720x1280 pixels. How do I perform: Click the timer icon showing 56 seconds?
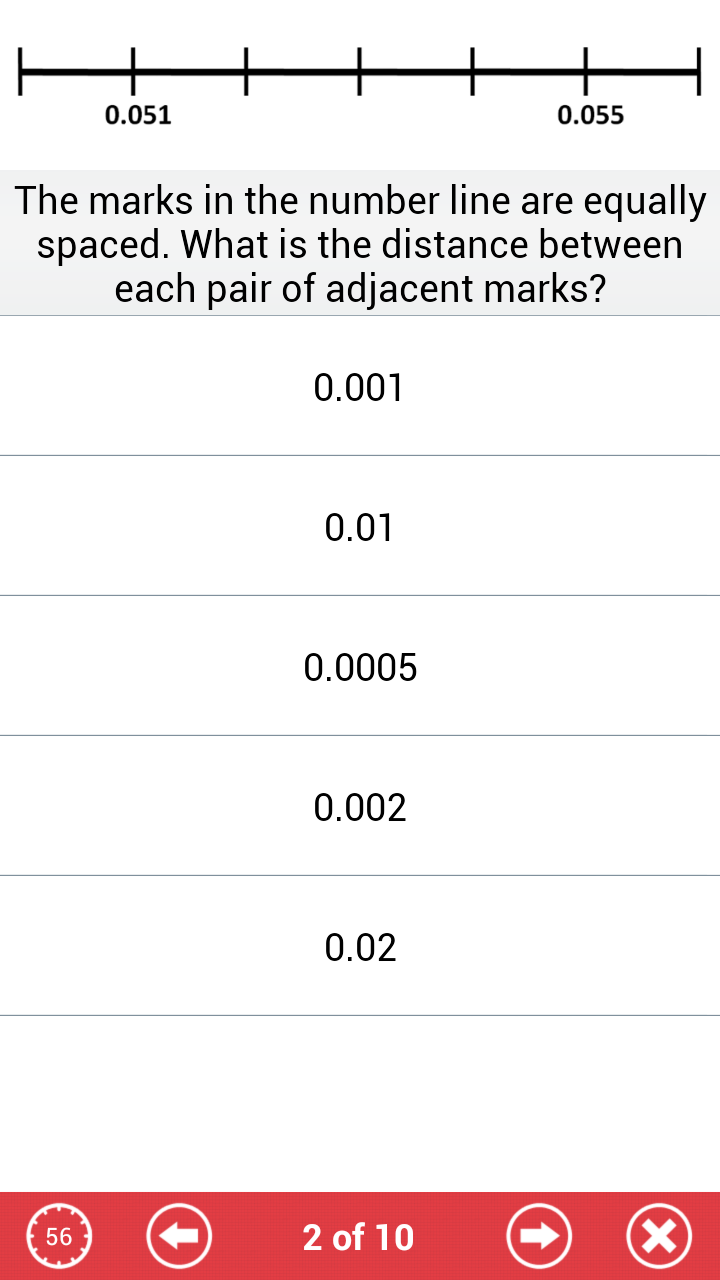pyautogui.click(x=58, y=1236)
